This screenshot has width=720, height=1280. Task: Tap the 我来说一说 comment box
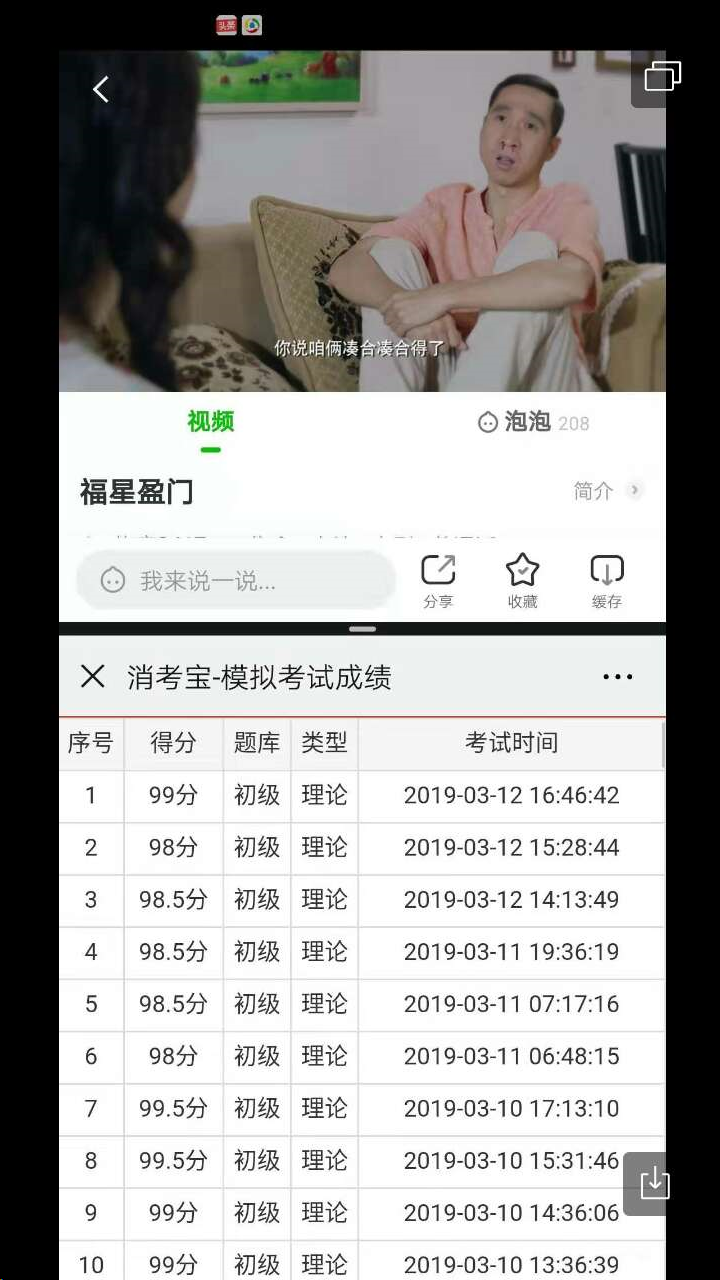235,581
